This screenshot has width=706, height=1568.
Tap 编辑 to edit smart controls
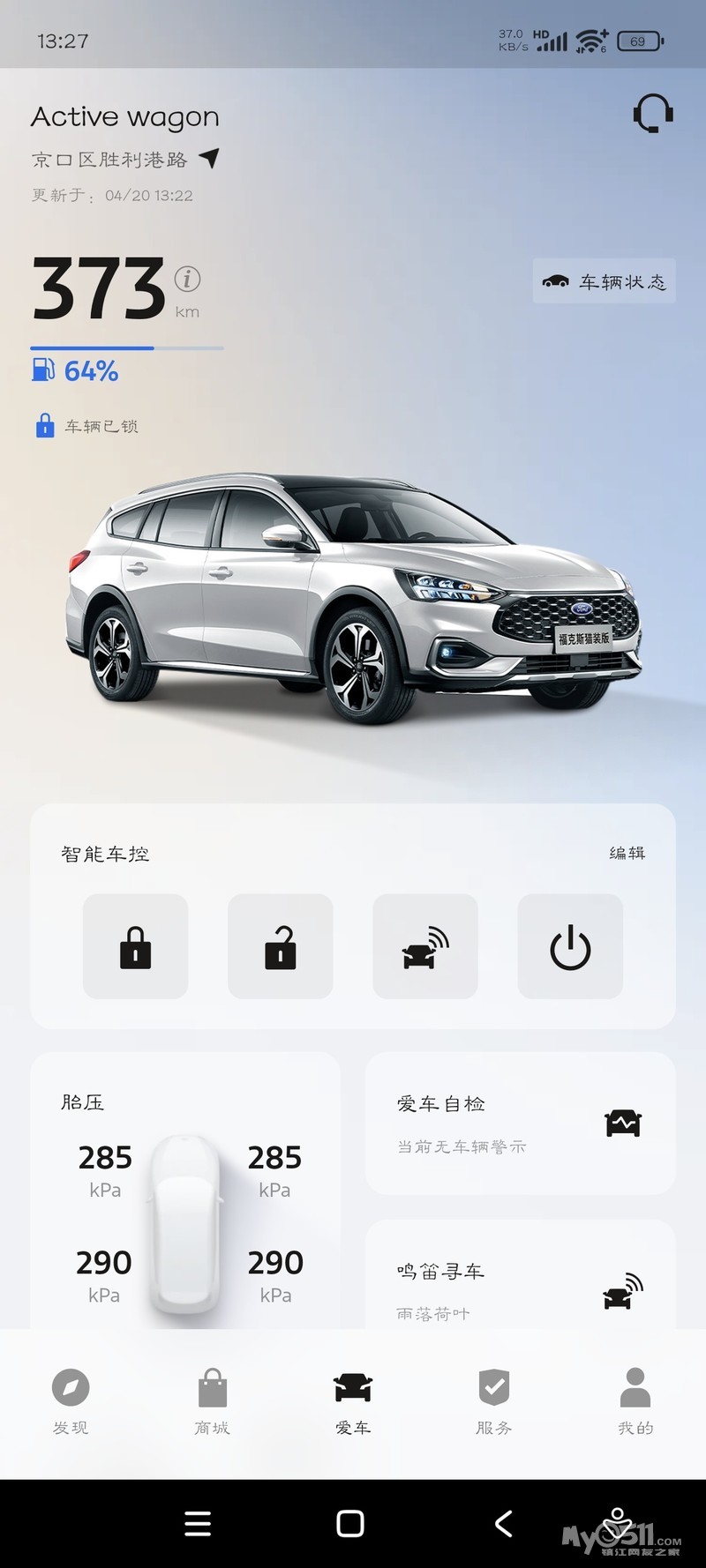coord(627,853)
